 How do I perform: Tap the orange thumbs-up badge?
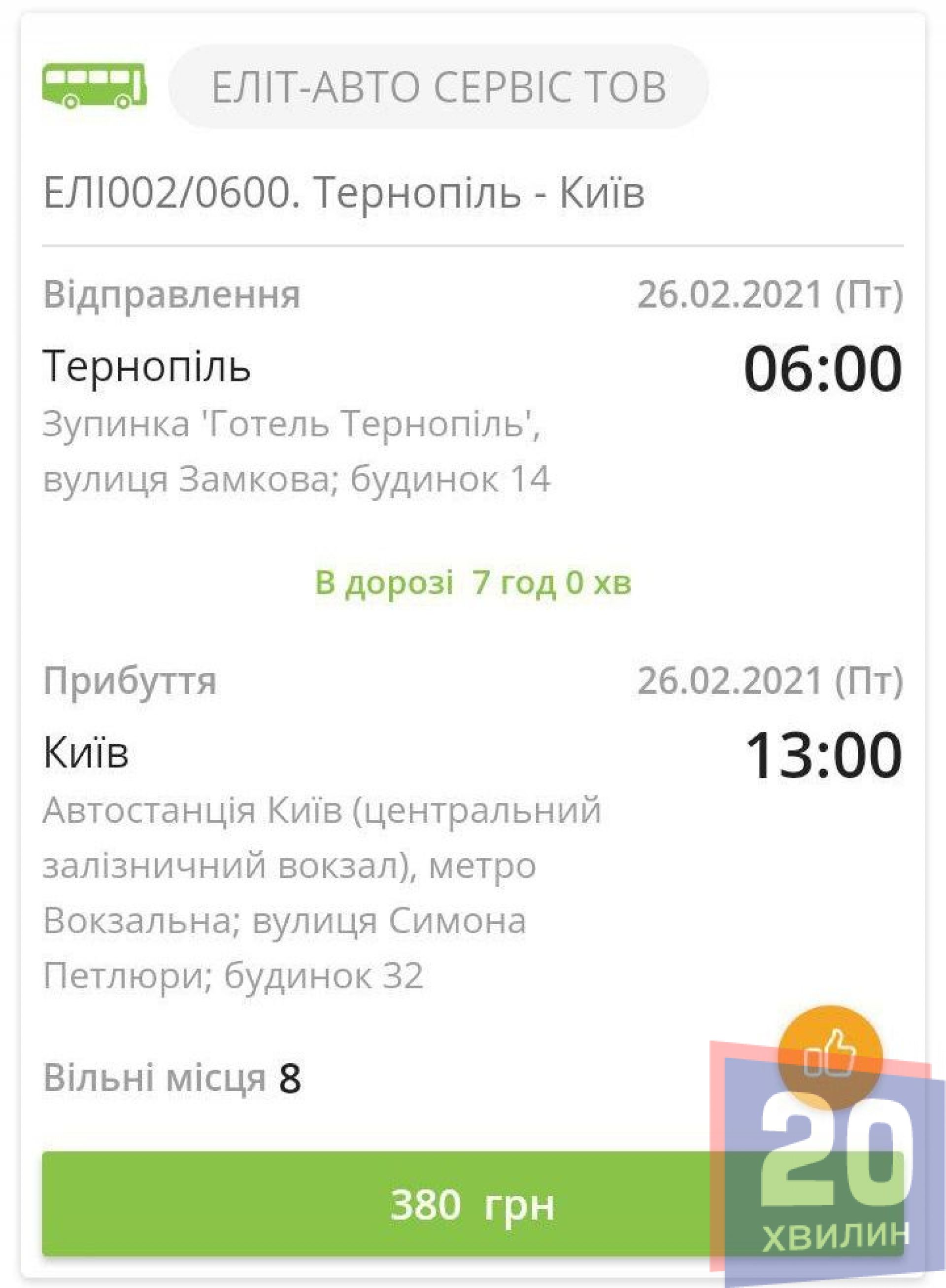click(x=830, y=1056)
